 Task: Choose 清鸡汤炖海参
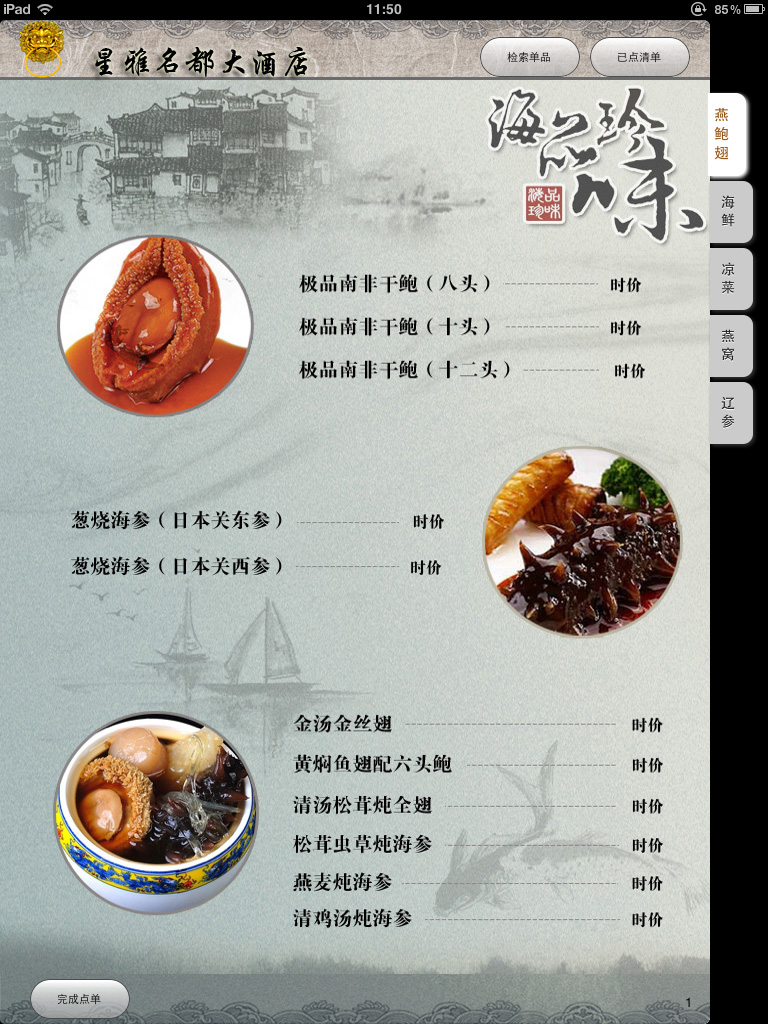tap(353, 919)
